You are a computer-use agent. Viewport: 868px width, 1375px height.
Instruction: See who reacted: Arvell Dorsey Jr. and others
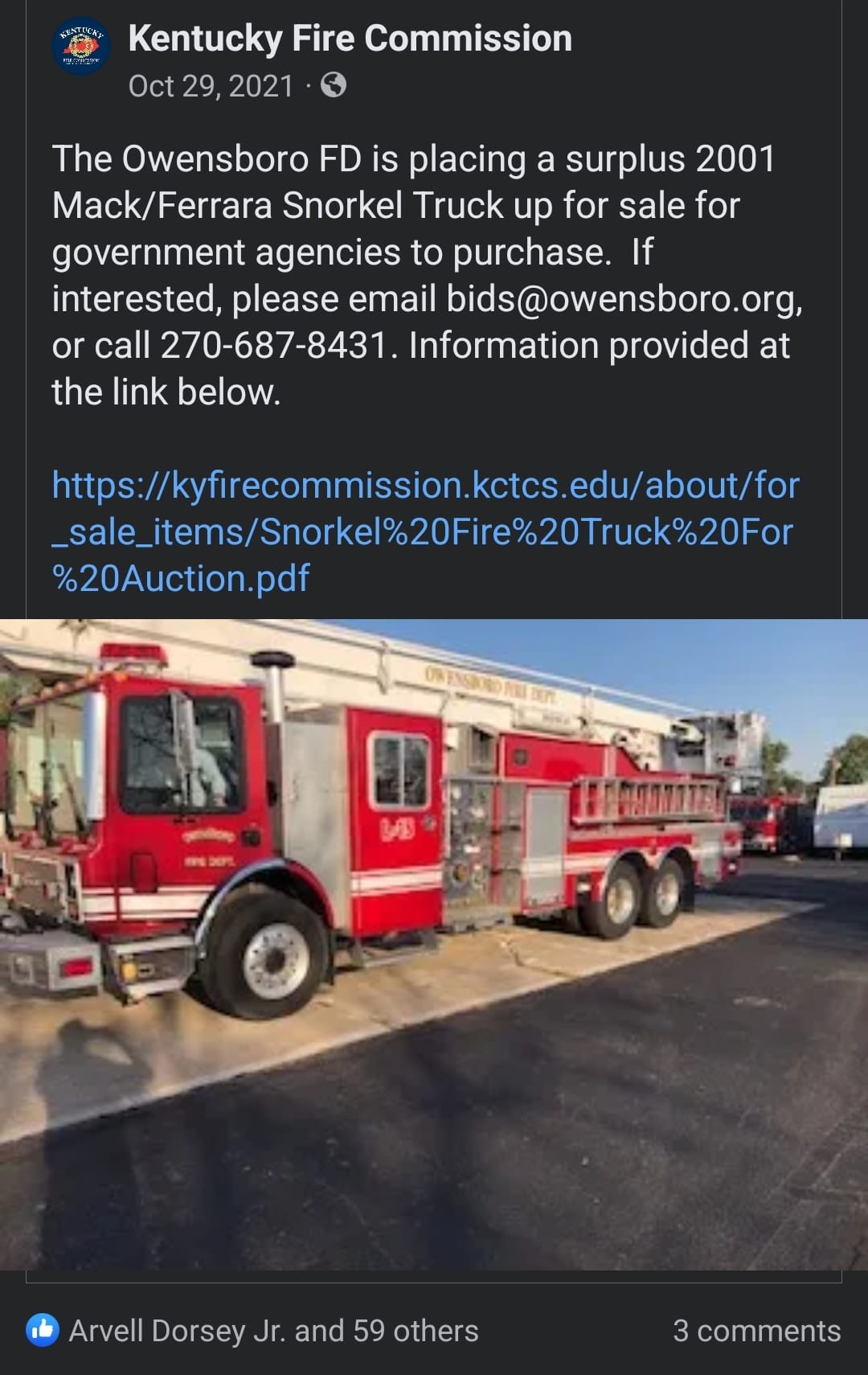point(273,1331)
